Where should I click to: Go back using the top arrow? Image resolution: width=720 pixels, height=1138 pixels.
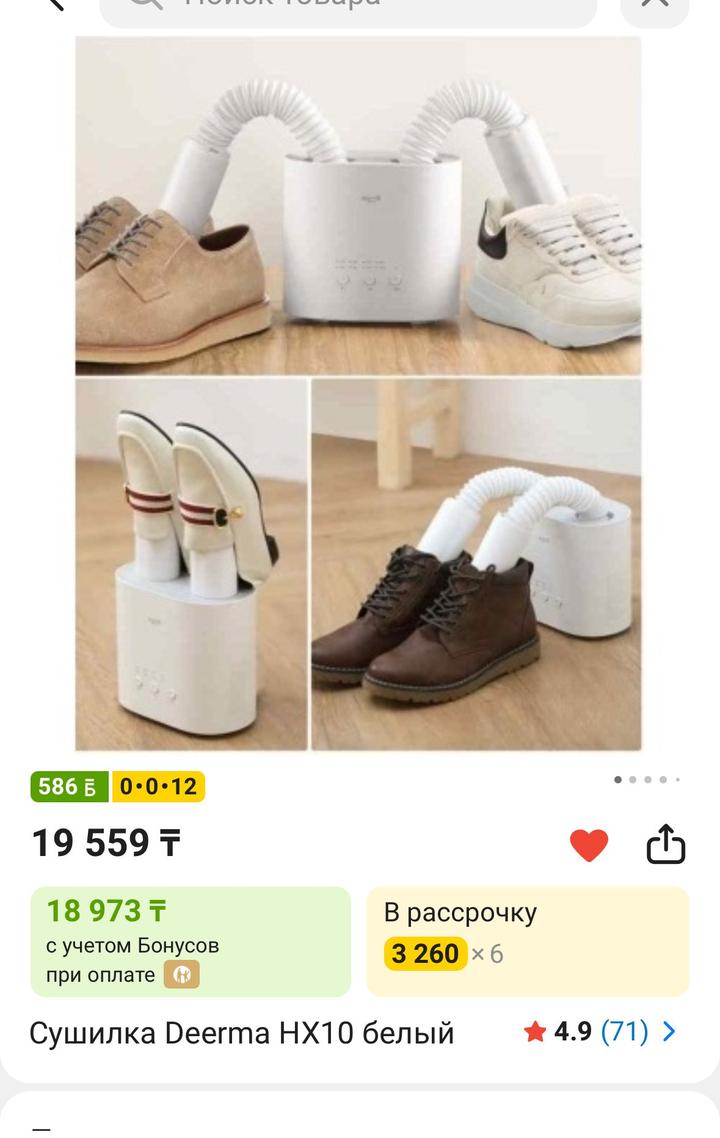[x=52, y=4]
